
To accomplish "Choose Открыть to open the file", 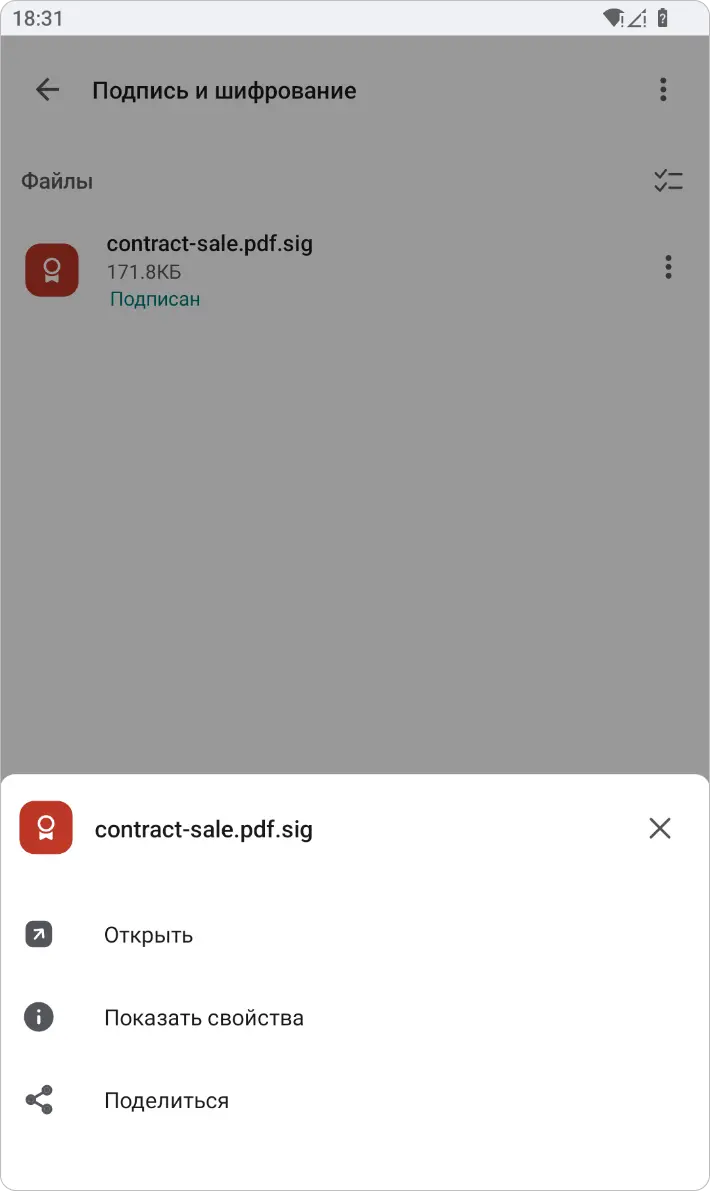I will [x=148, y=935].
